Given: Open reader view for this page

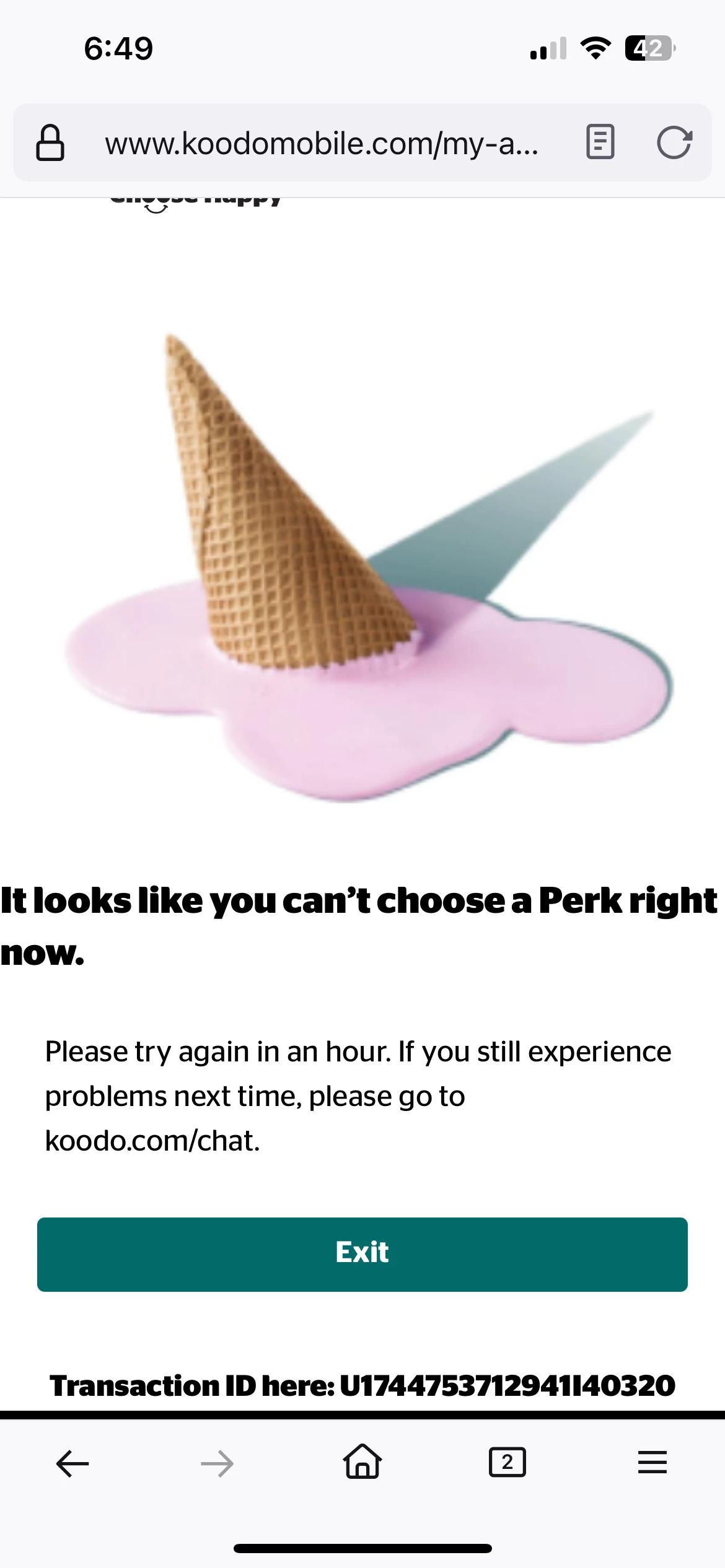Looking at the screenshot, I should 600,142.
